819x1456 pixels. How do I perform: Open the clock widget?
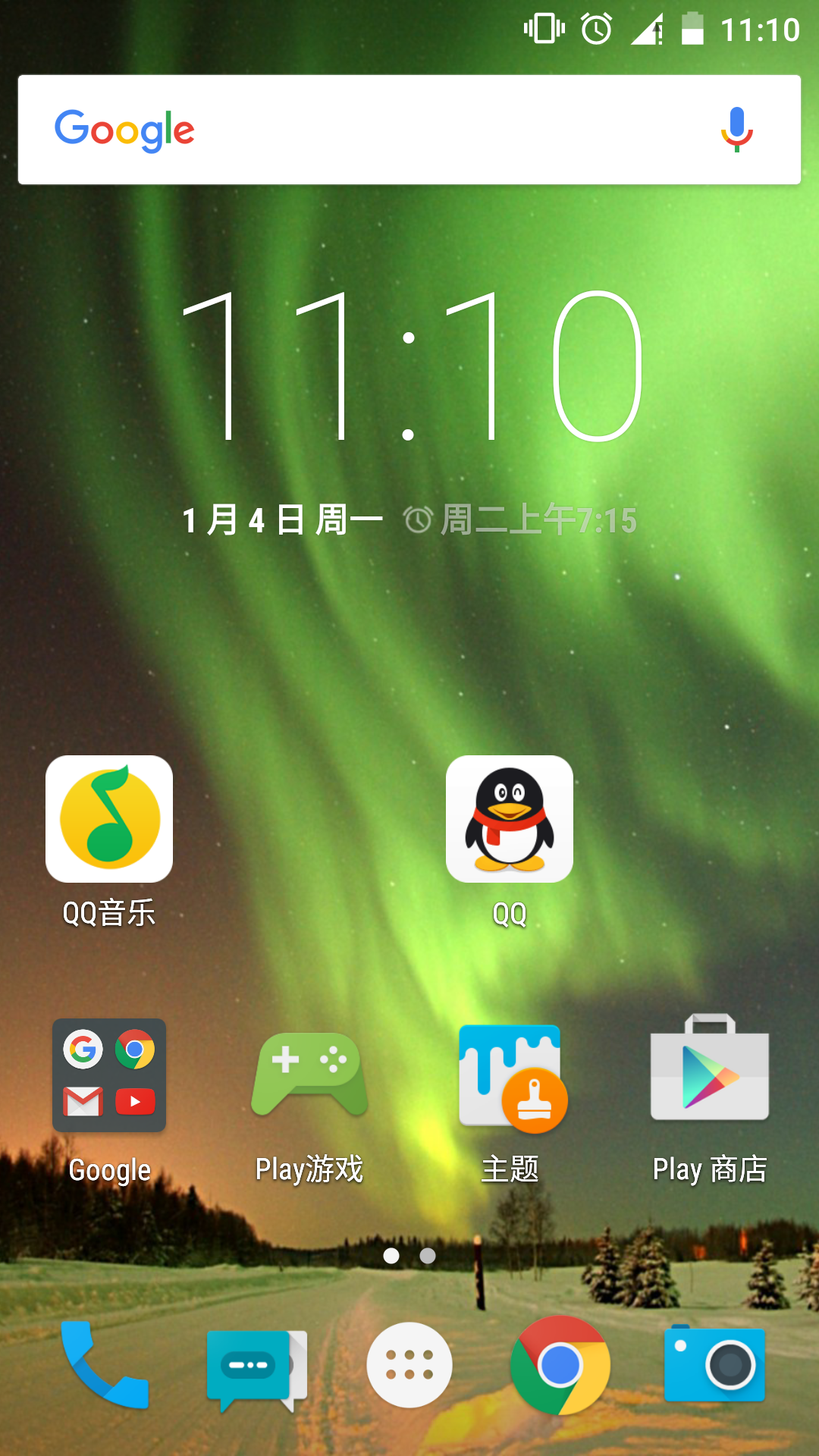(x=410, y=366)
